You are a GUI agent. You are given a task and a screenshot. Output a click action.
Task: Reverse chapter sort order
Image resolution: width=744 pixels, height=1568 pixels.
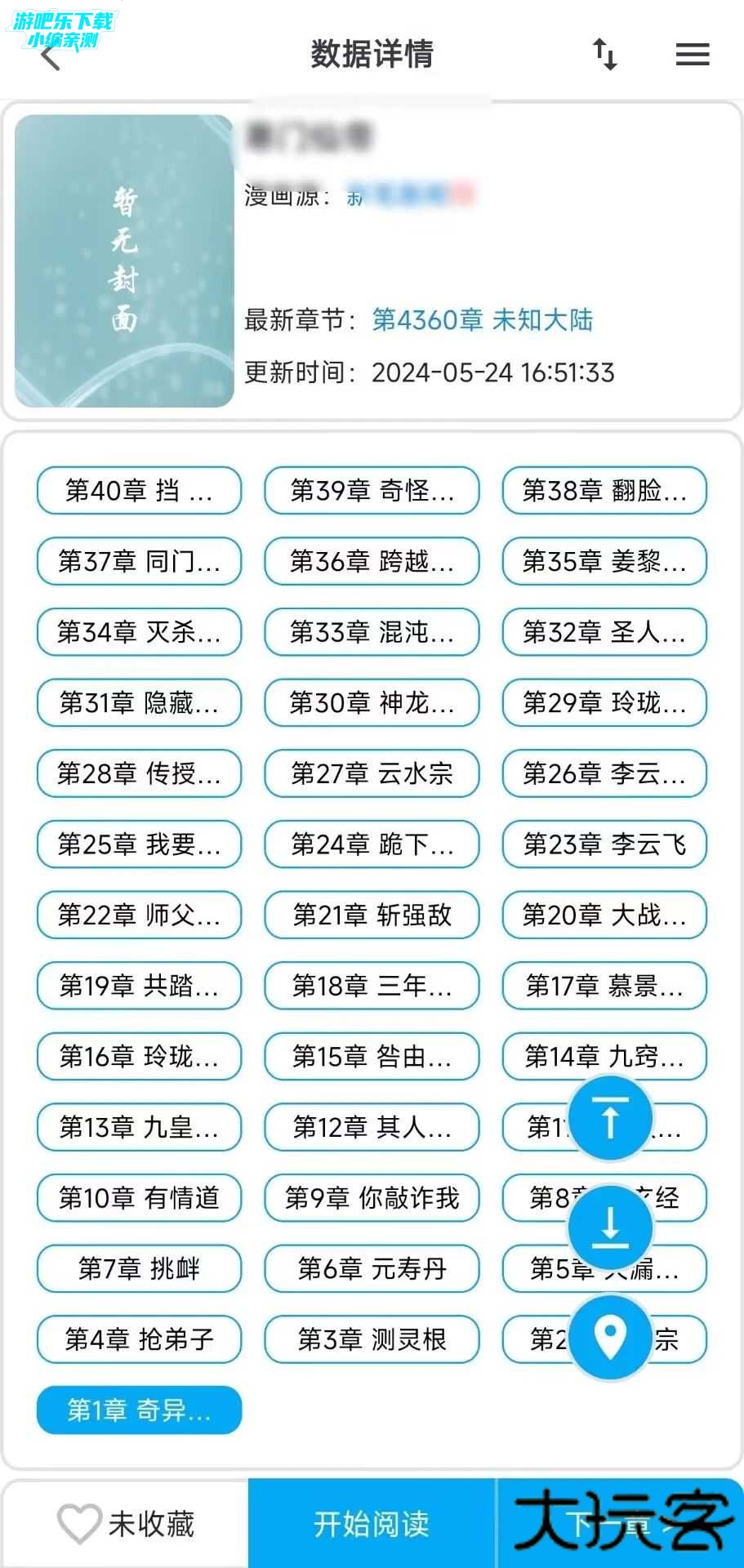coord(604,55)
